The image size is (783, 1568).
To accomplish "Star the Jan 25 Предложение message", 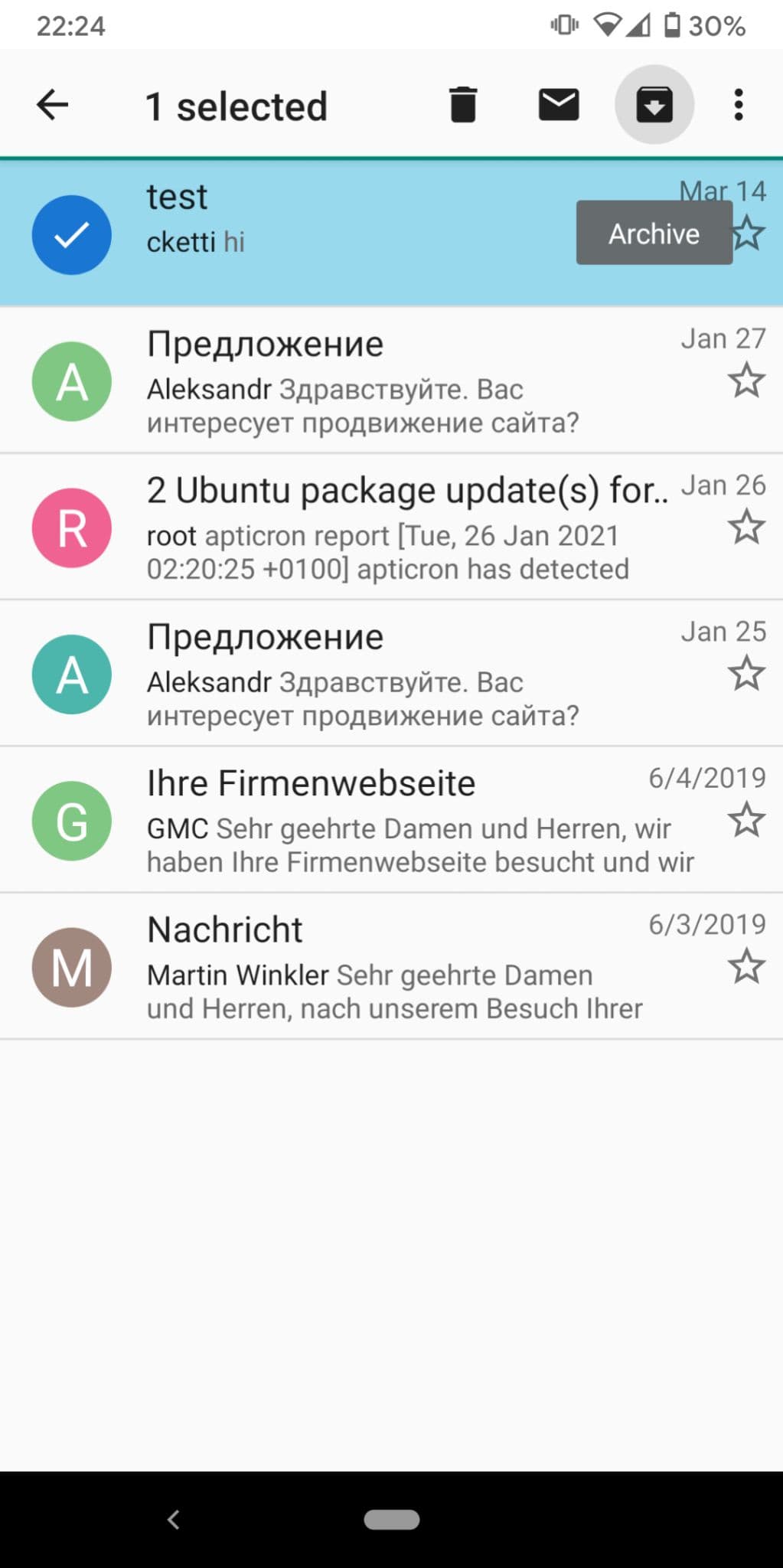I will 746,673.
